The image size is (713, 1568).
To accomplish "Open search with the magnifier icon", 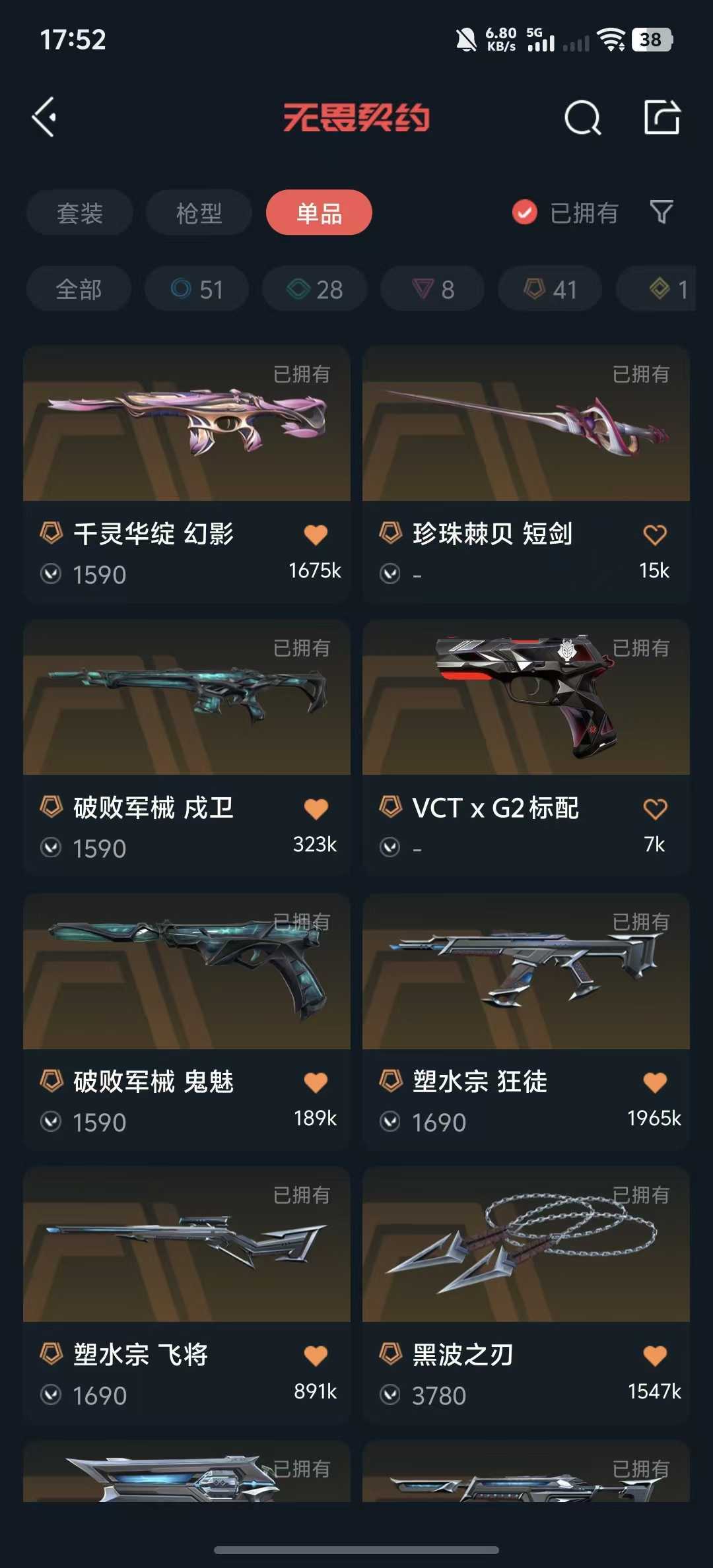I will tap(584, 117).
